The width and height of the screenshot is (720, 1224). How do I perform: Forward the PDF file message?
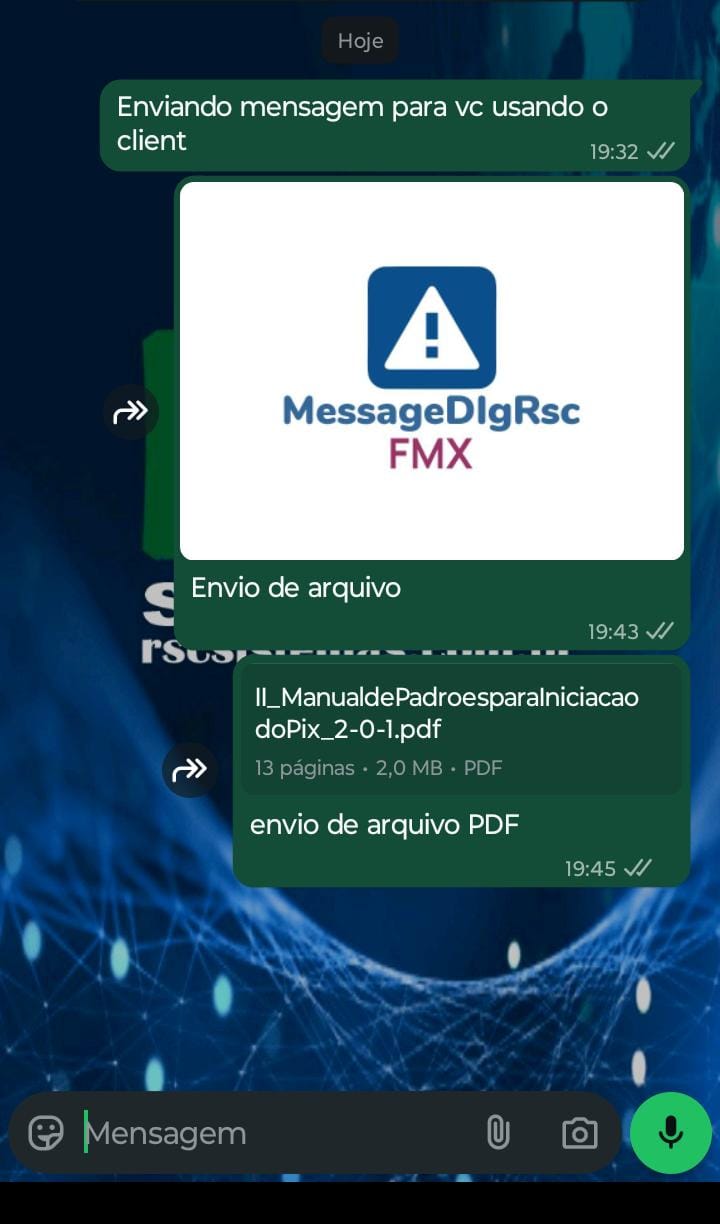point(190,769)
